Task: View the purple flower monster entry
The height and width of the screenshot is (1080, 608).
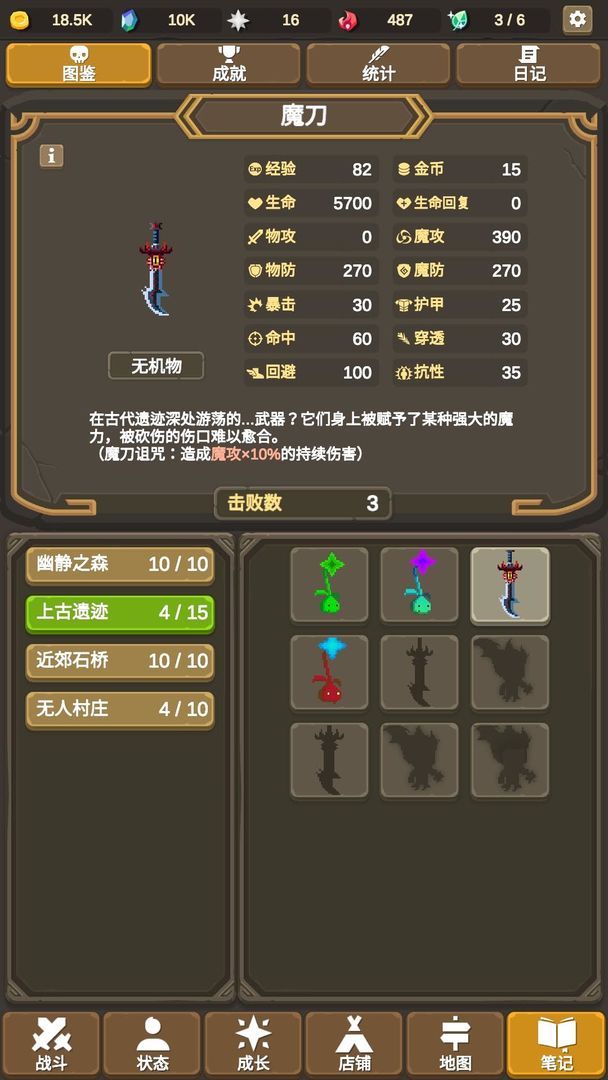Action: pos(419,585)
